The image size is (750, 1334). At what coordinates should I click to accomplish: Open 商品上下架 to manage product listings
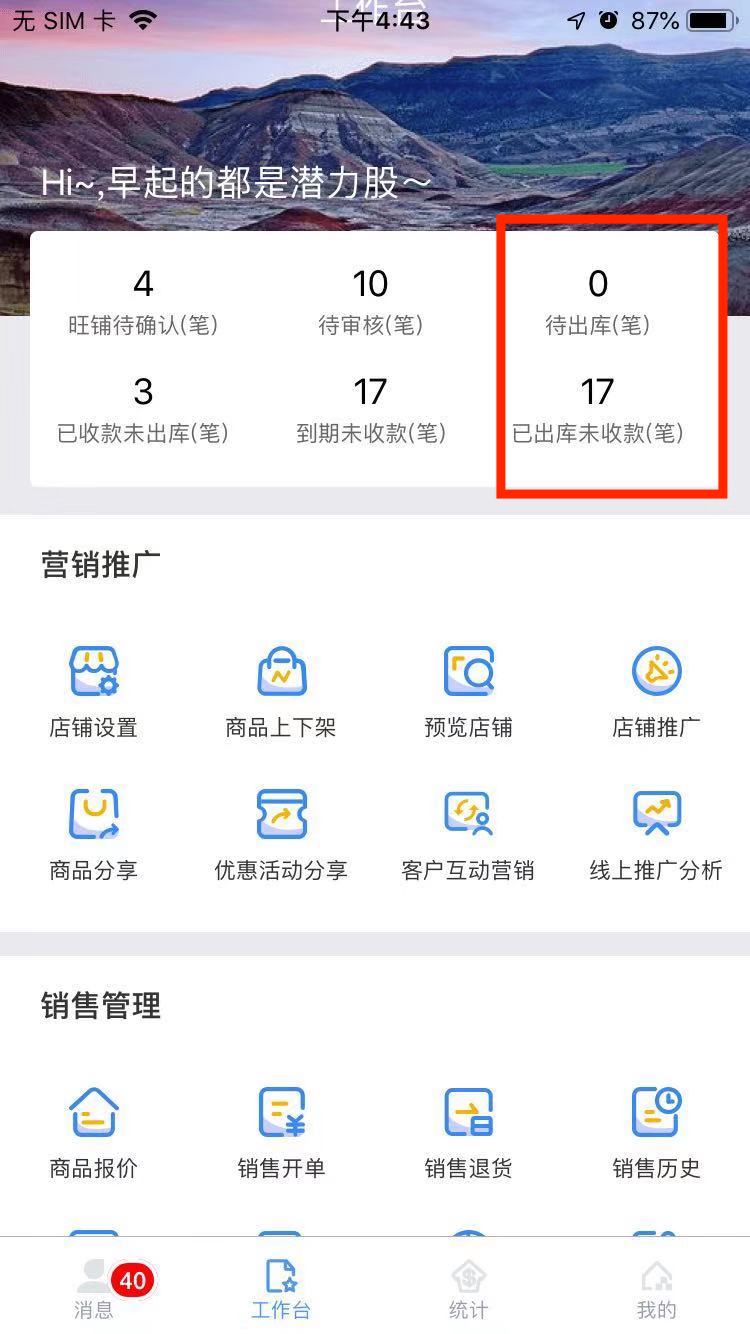(x=281, y=688)
